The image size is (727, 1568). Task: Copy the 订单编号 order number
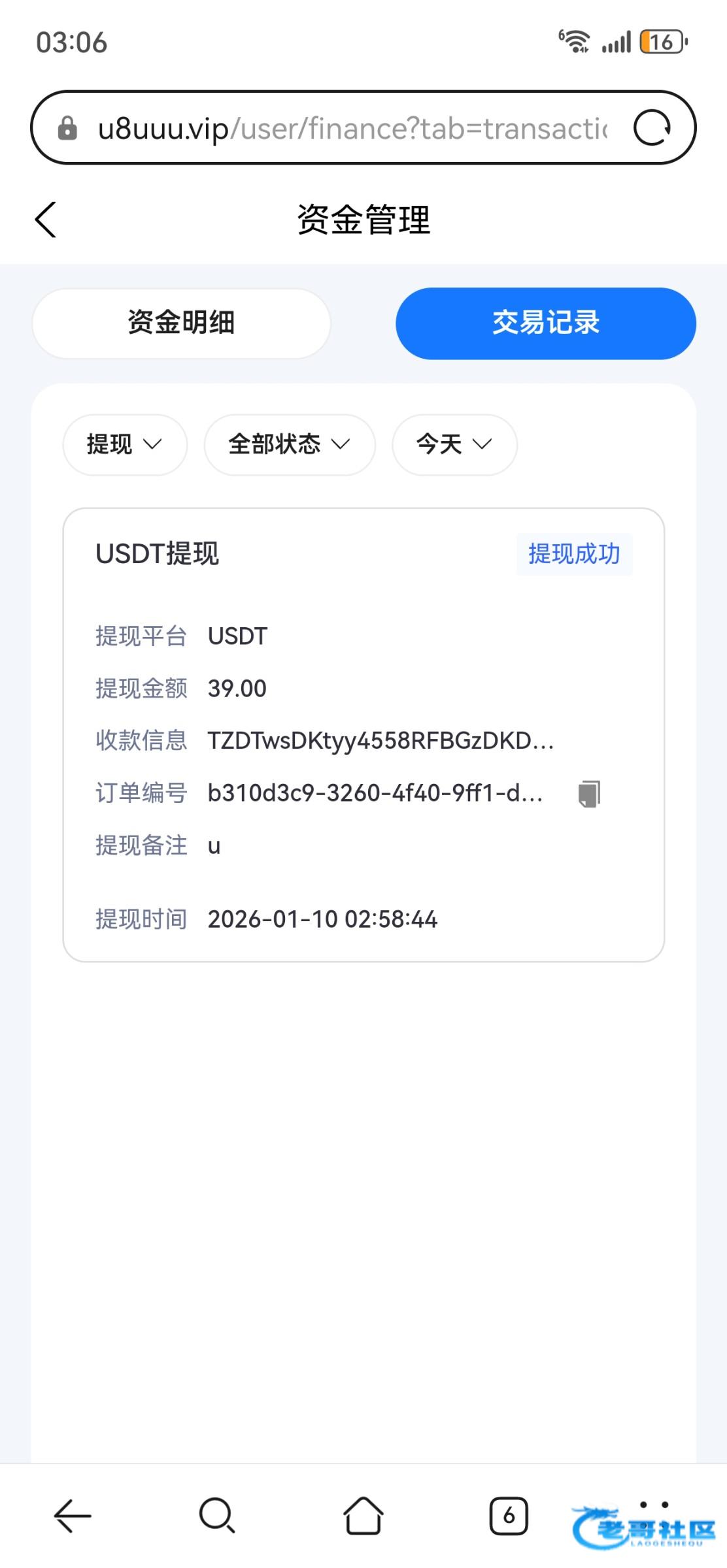[x=588, y=794]
